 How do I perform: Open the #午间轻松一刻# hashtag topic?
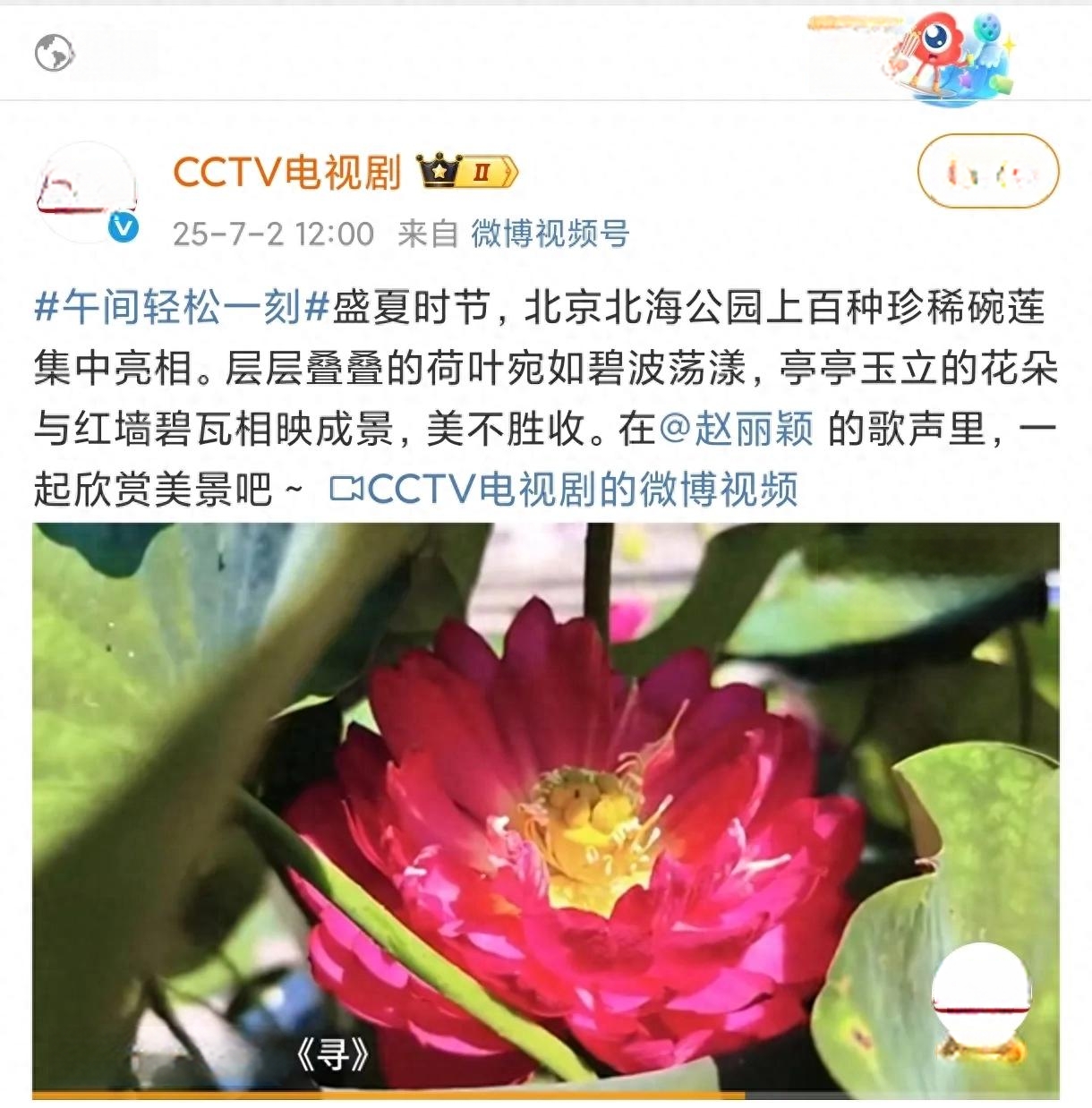click(183, 308)
